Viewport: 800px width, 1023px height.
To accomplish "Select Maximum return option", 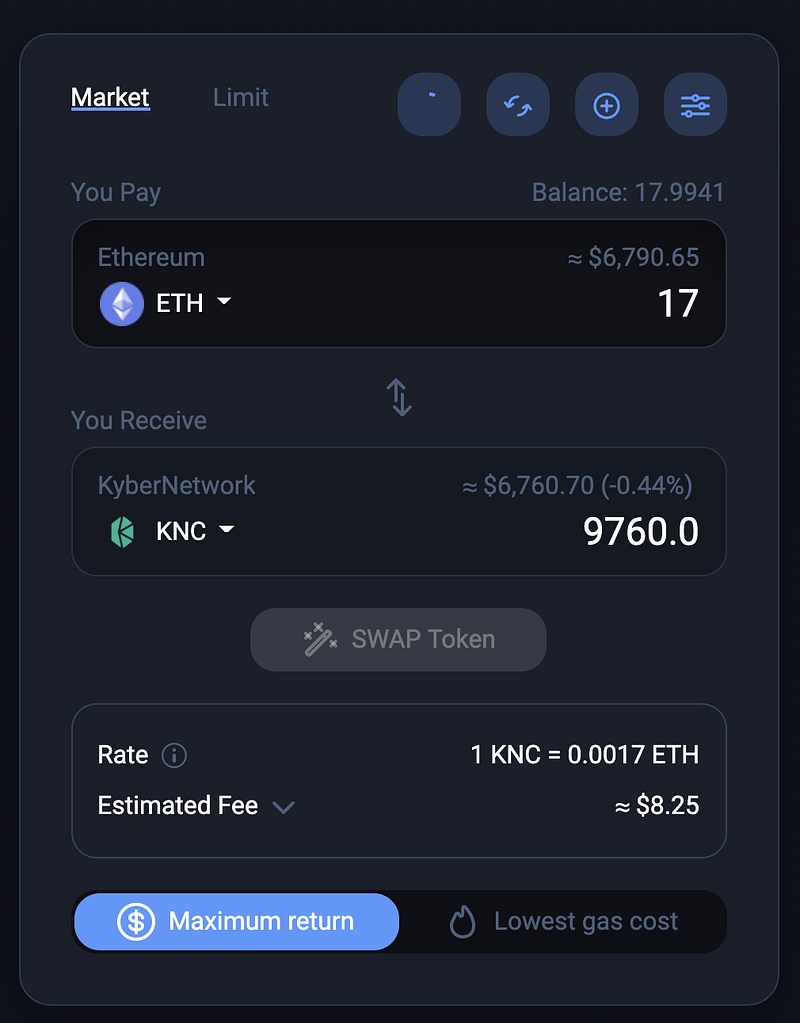I will tap(236, 921).
